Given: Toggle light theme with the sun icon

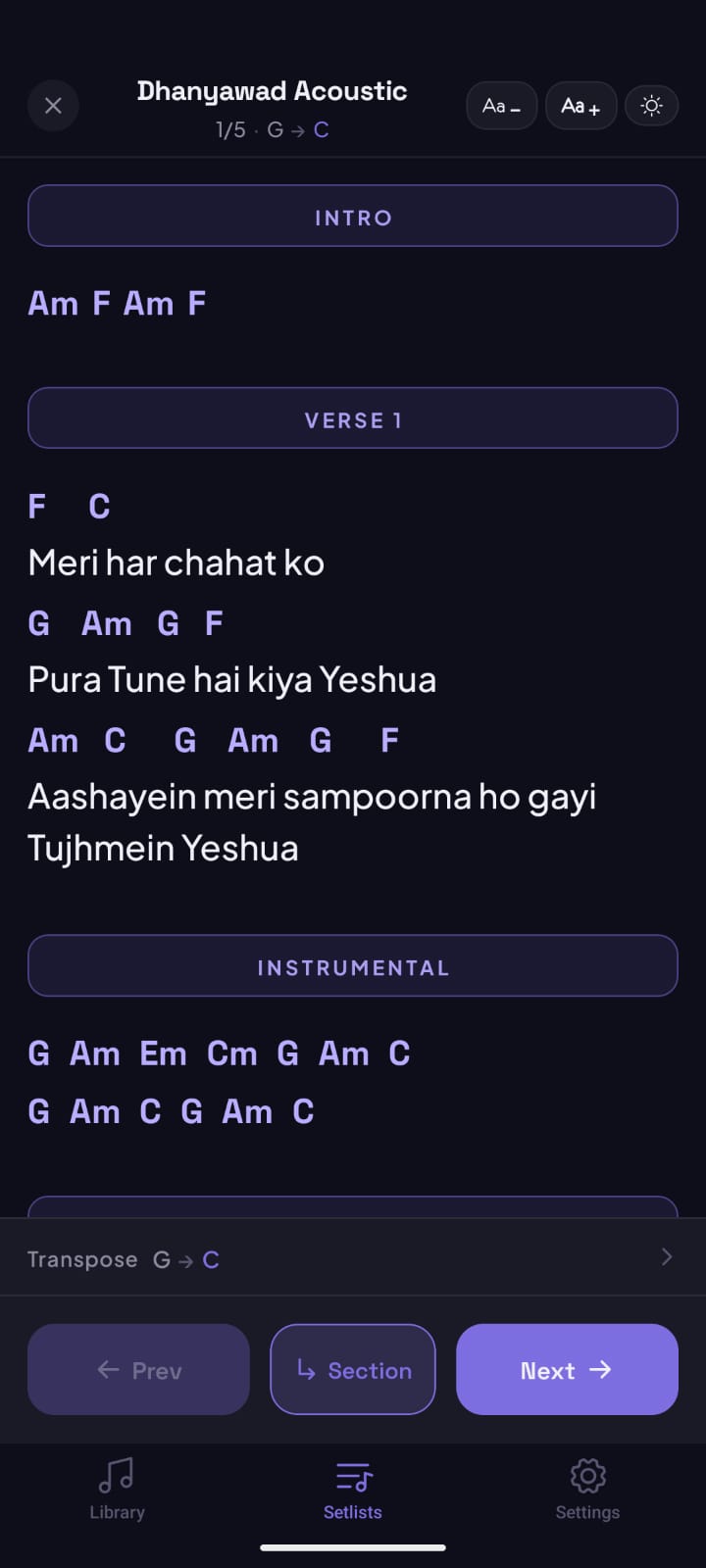Looking at the screenshot, I should click(x=651, y=106).
